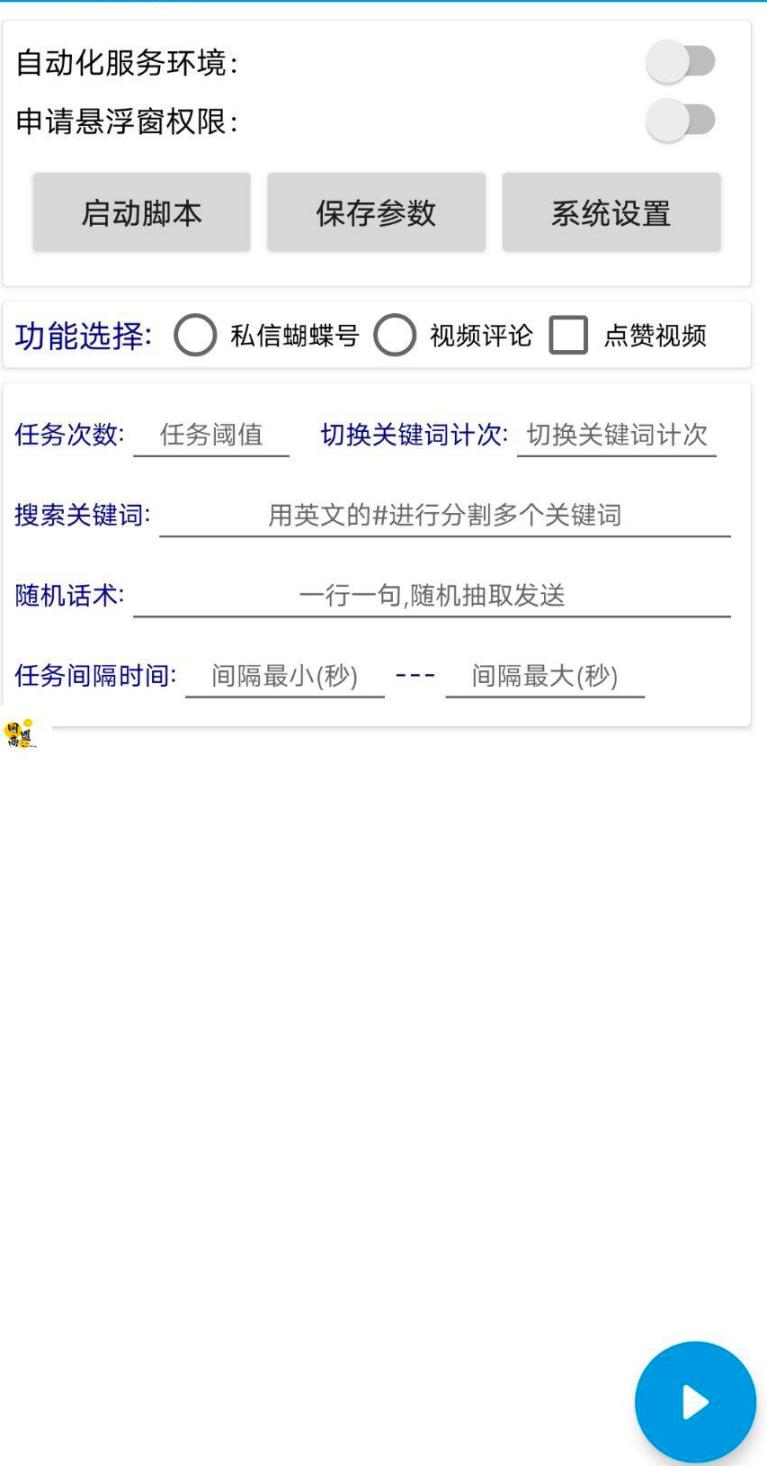Click the 任务阈值 input field

pos(210,434)
